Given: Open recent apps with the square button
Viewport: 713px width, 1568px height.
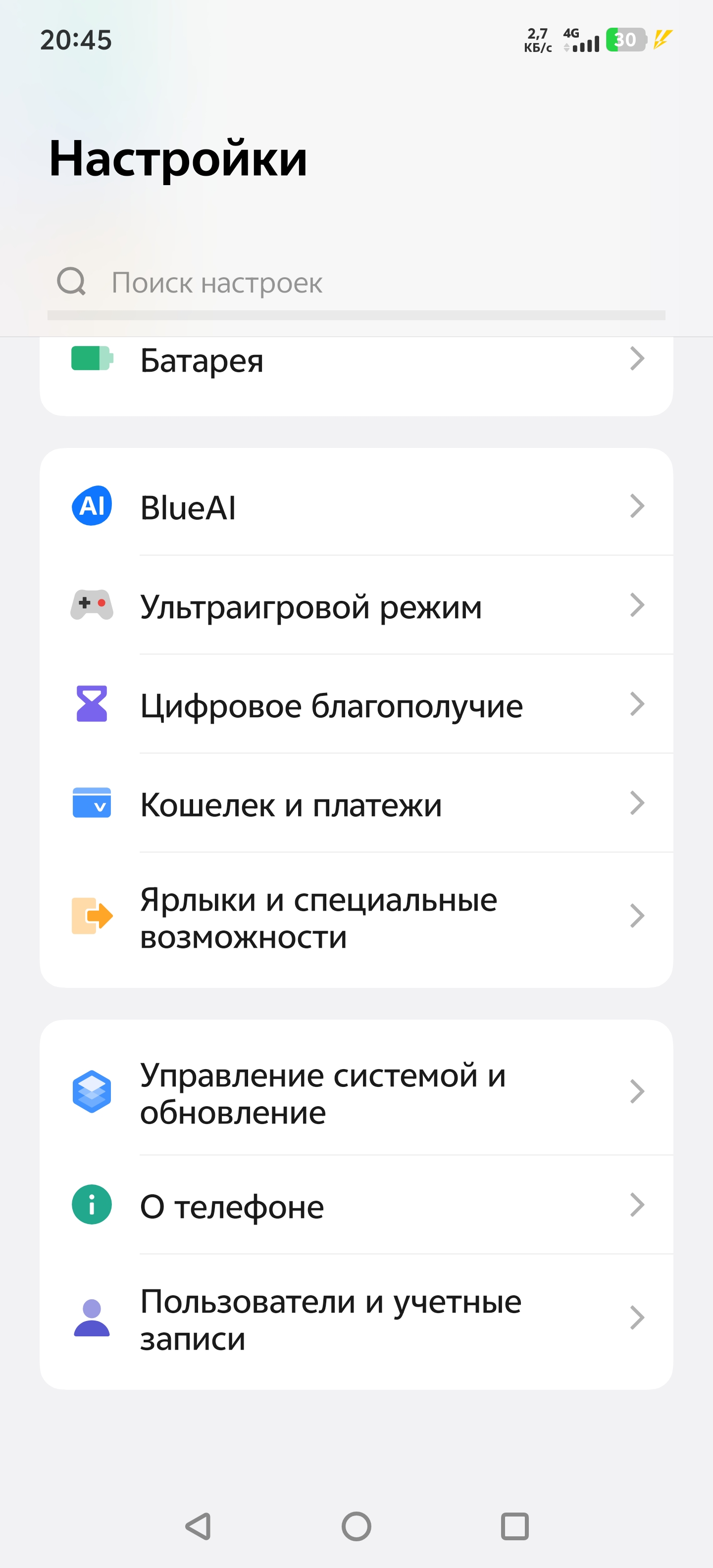Looking at the screenshot, I should (514, 1526).
